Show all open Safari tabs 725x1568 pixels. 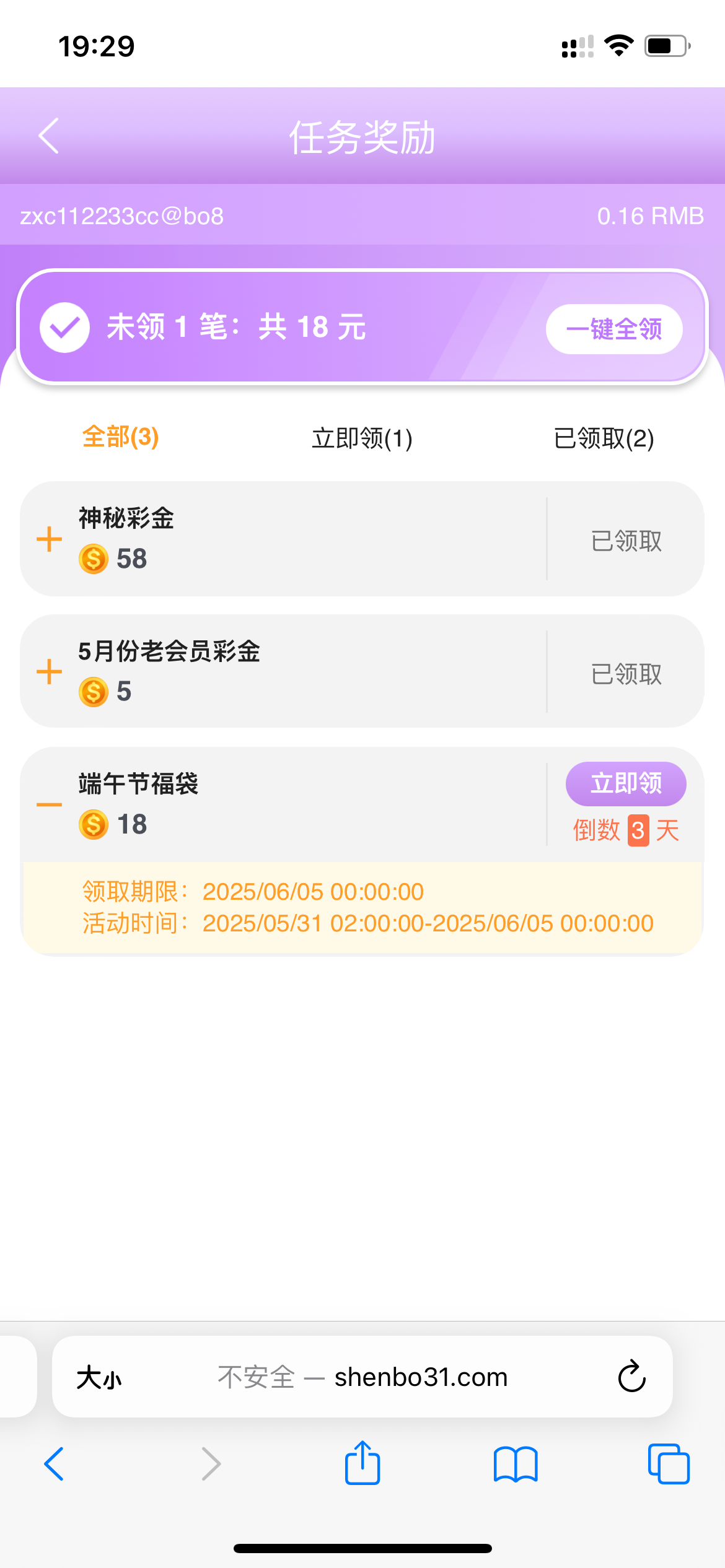point(669,1465)
